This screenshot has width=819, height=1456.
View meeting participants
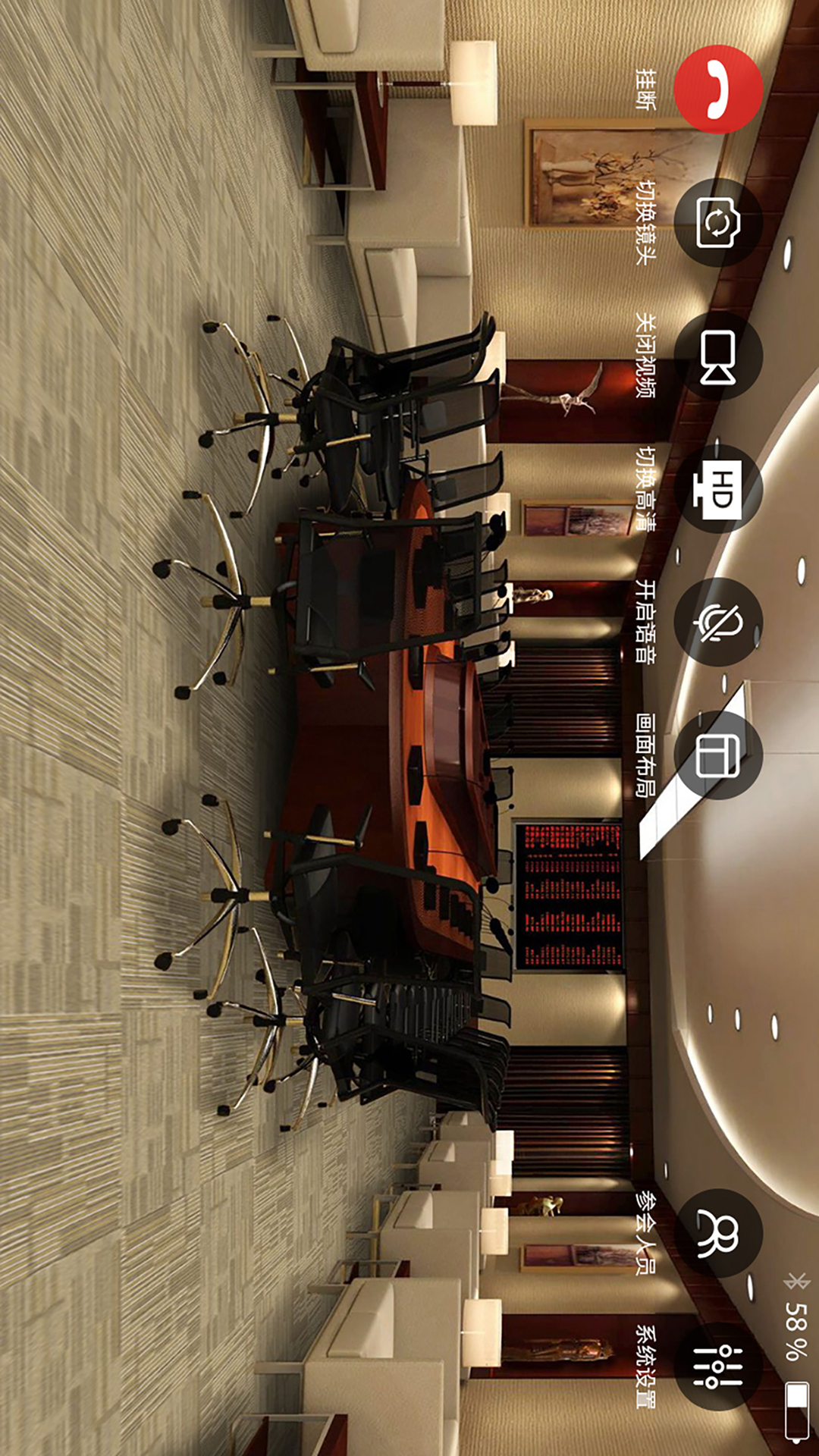[x=717, y=1233]
